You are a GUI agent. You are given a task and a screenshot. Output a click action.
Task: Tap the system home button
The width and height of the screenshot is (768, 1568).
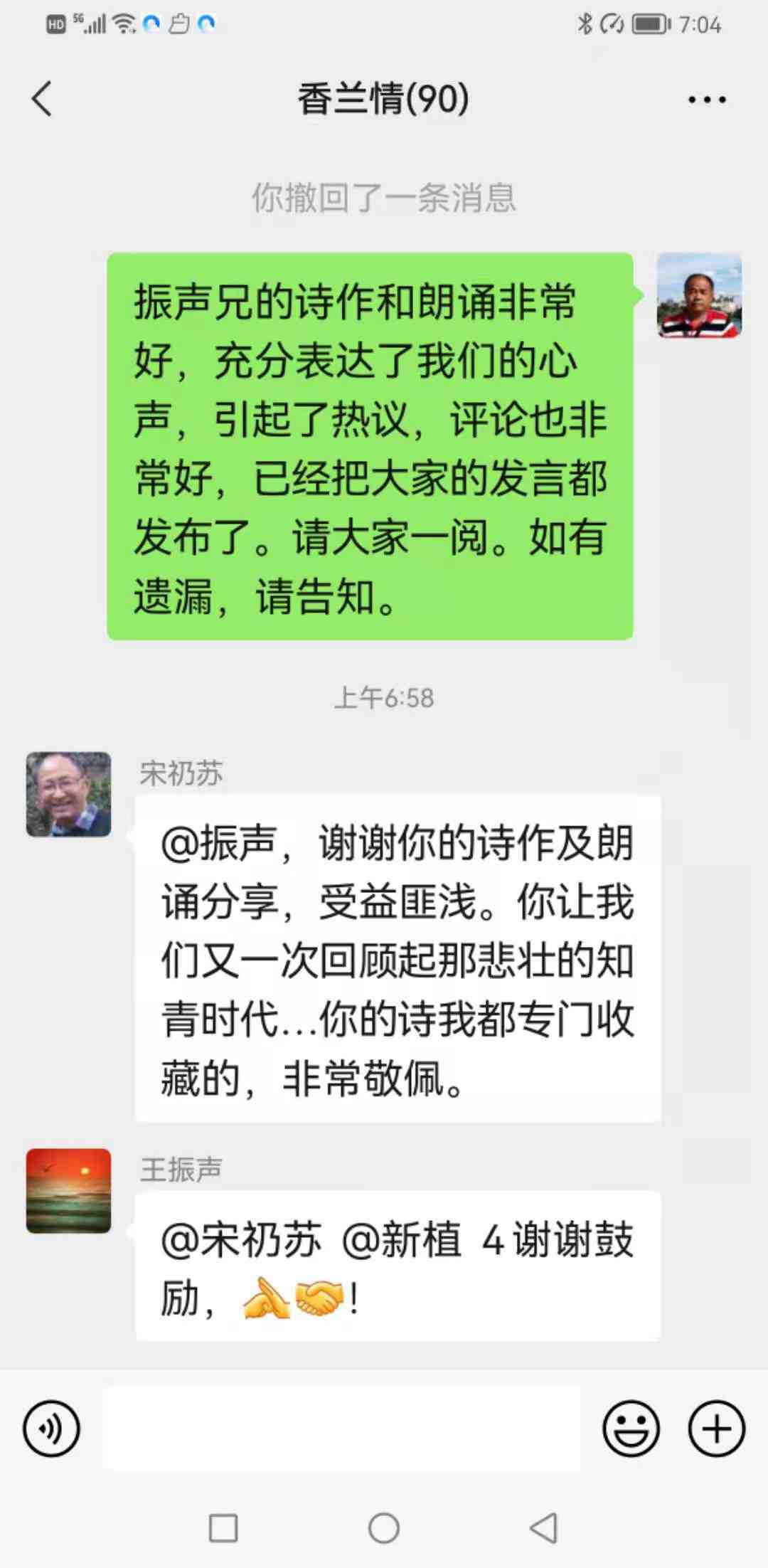point(384,1527)
